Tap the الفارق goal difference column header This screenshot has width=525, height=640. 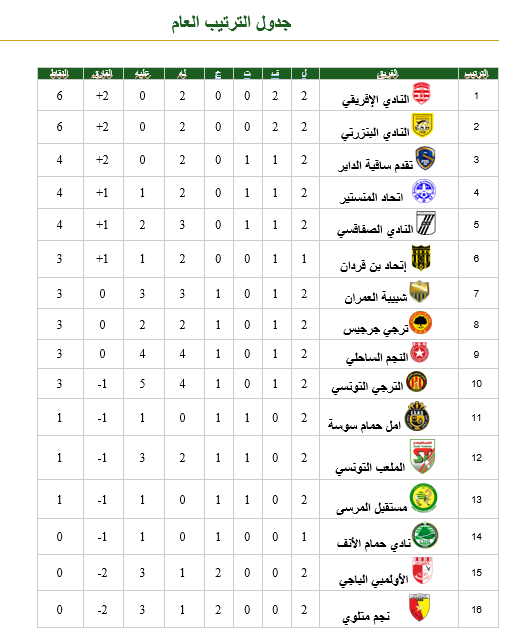(102, 74)
